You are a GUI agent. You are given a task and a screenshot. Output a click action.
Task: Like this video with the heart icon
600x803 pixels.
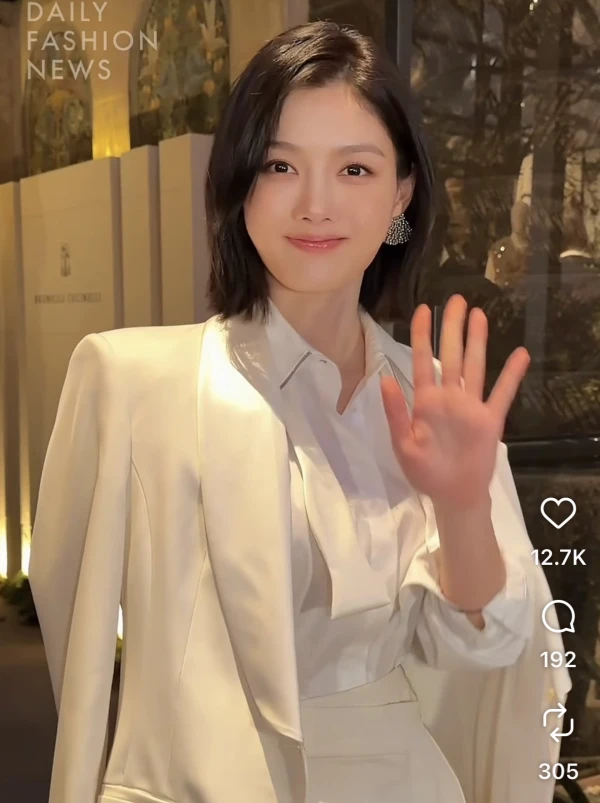click(558, 513)
